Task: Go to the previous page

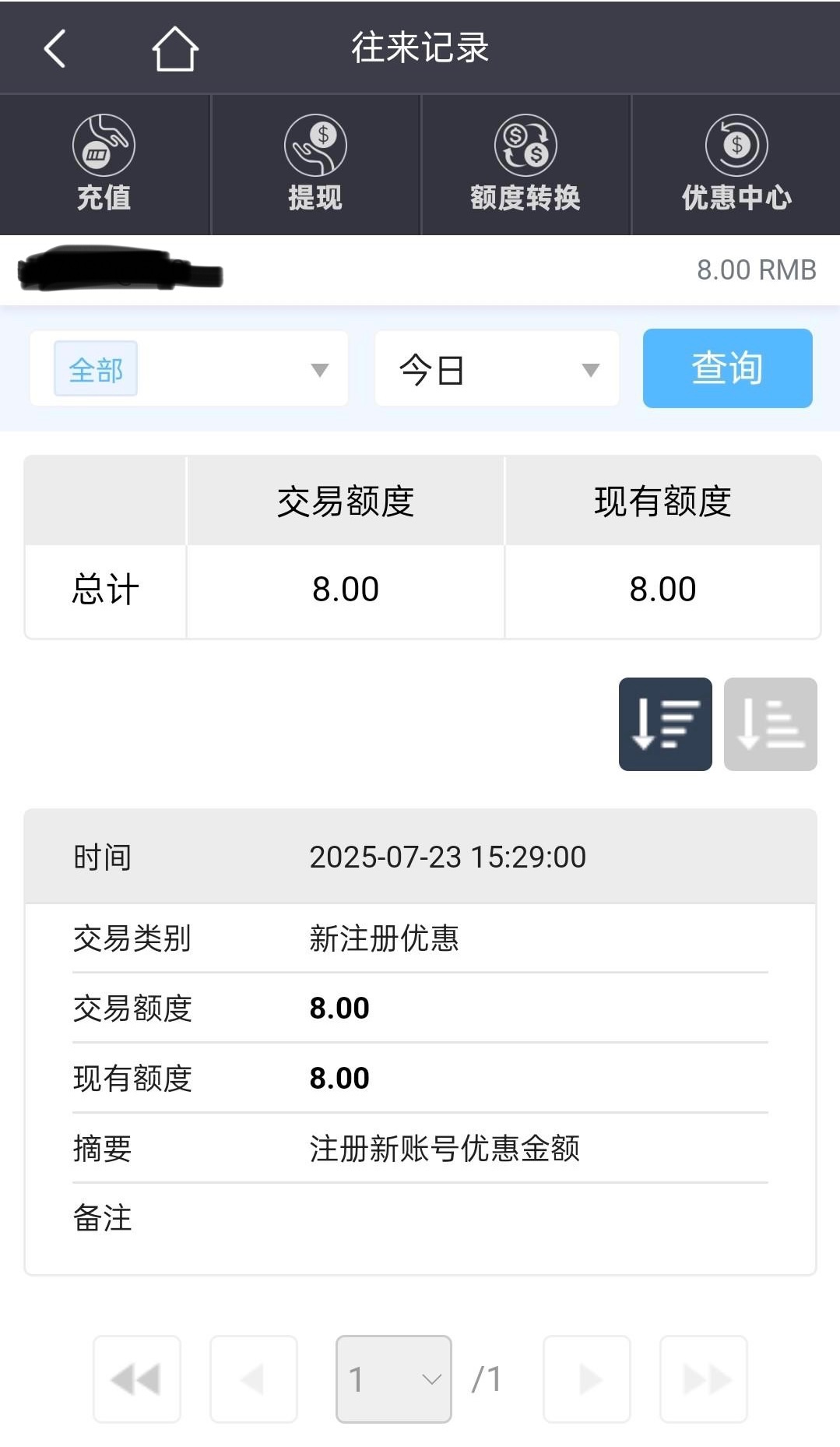Action: [x=254, y=1379]
